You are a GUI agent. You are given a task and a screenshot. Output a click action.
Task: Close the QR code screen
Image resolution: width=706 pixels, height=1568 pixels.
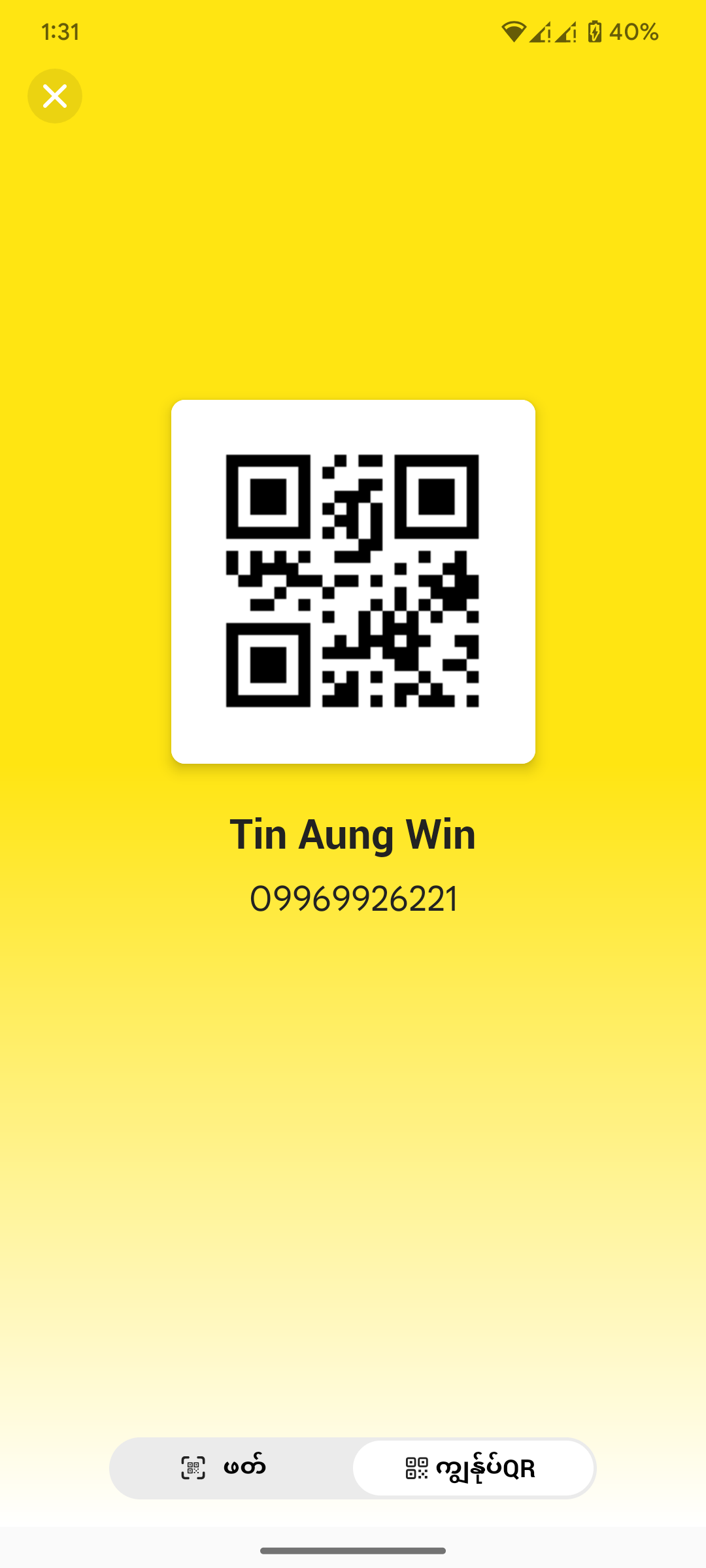[x=55, y=96]
